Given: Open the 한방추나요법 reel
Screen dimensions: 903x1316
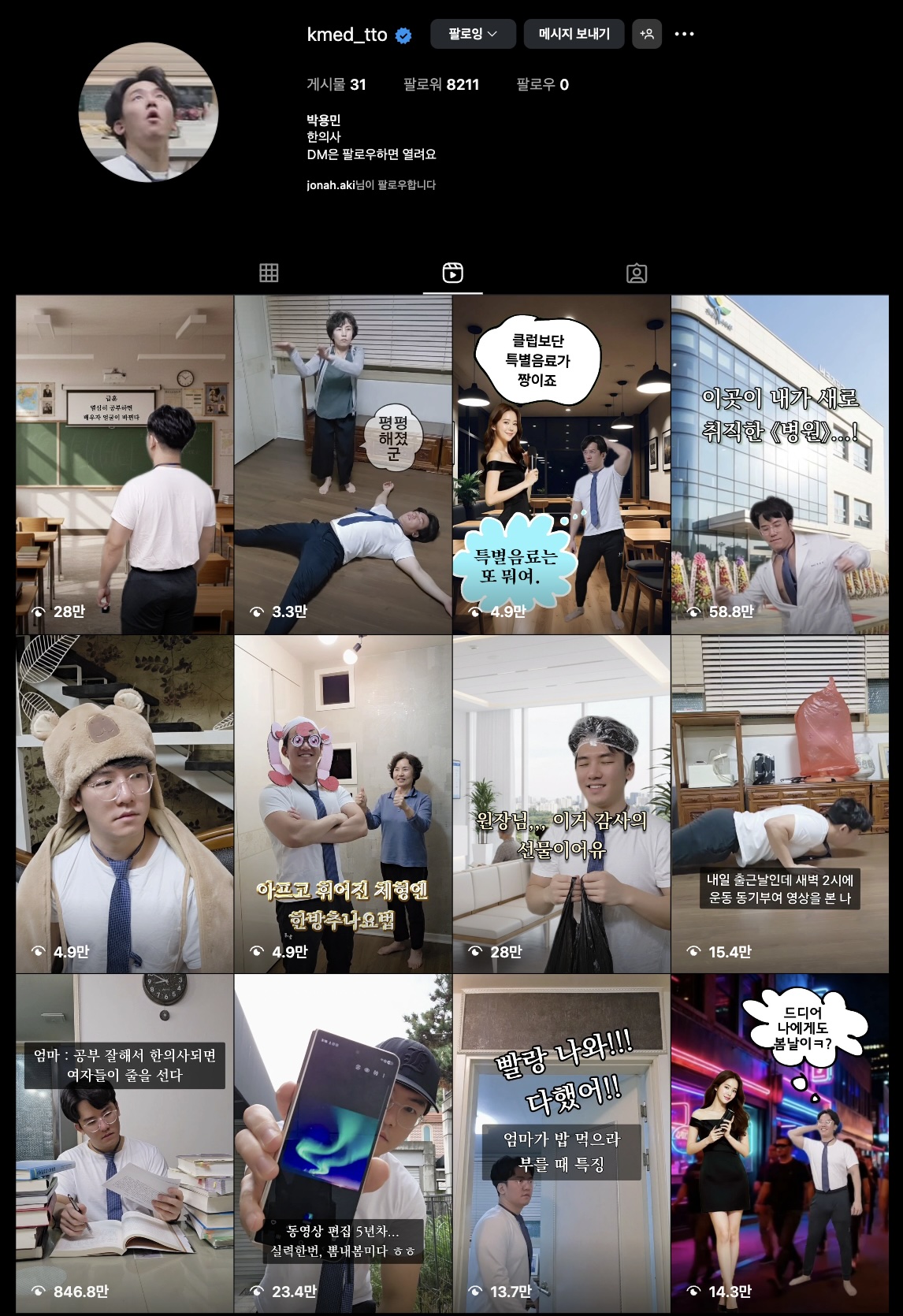Looking at the screenshot, I should click(343, 804).
